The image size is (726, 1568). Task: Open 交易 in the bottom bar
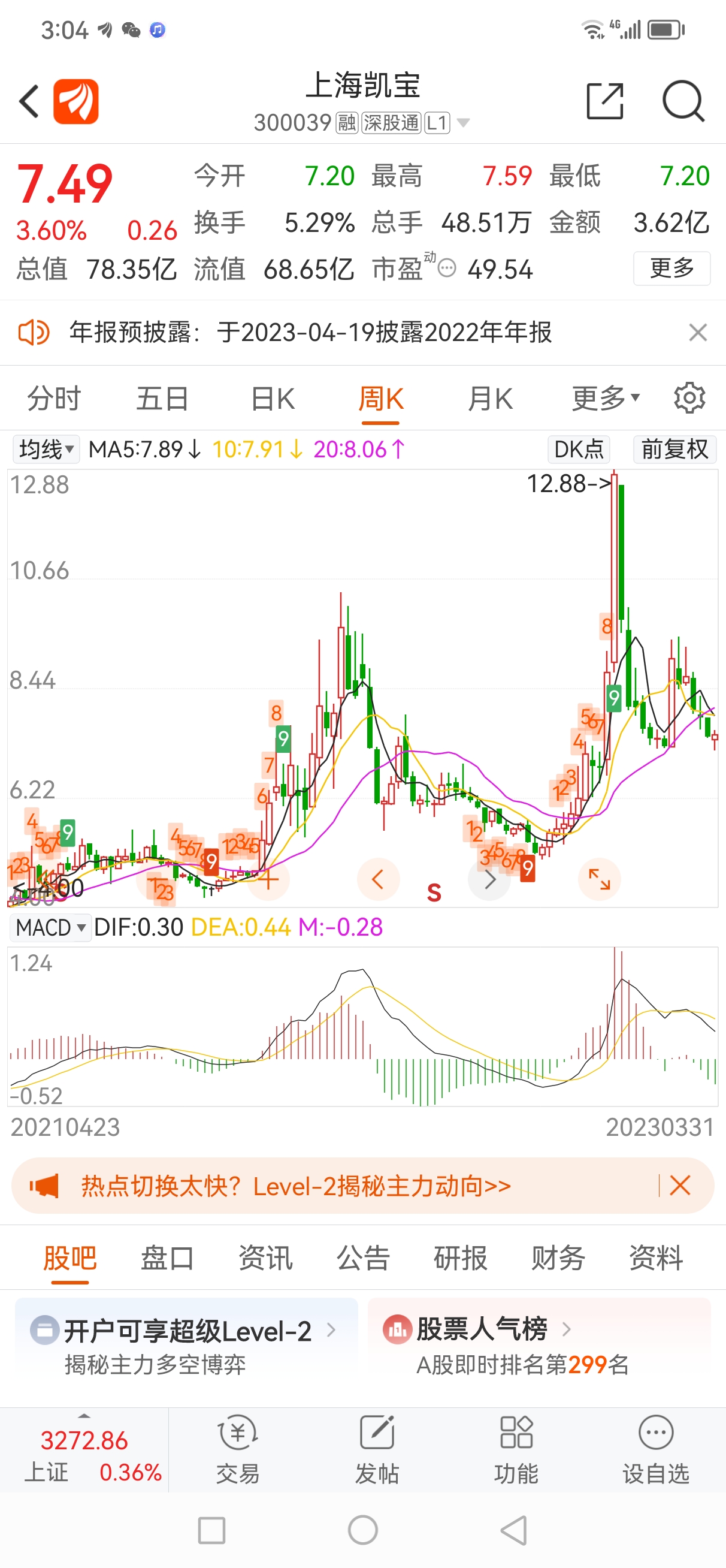point(238,1449)
